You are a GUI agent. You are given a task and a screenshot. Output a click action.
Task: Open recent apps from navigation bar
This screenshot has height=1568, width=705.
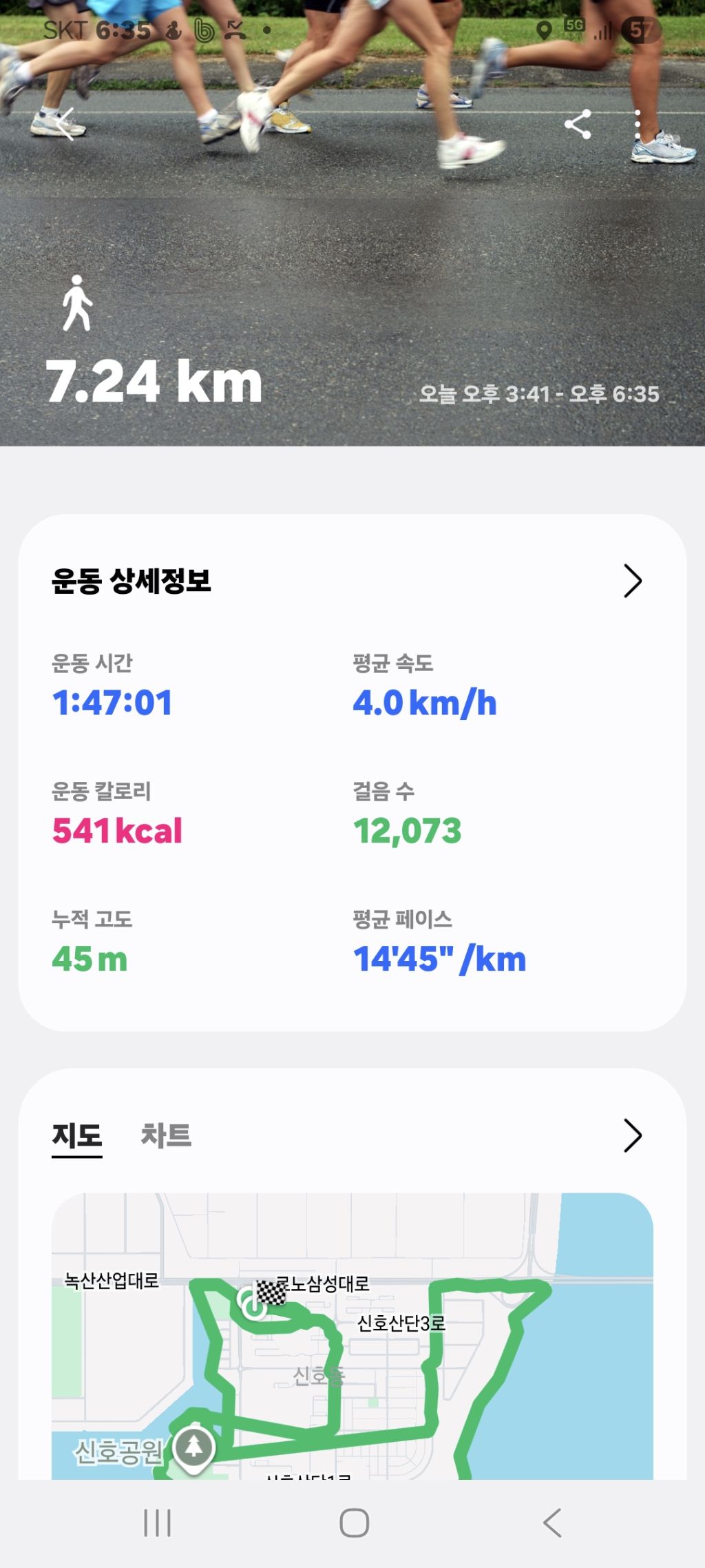(157, 1523)
